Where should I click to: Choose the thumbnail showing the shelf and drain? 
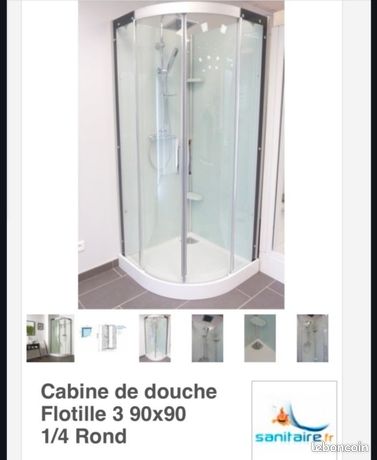click(x=260, y=338)
